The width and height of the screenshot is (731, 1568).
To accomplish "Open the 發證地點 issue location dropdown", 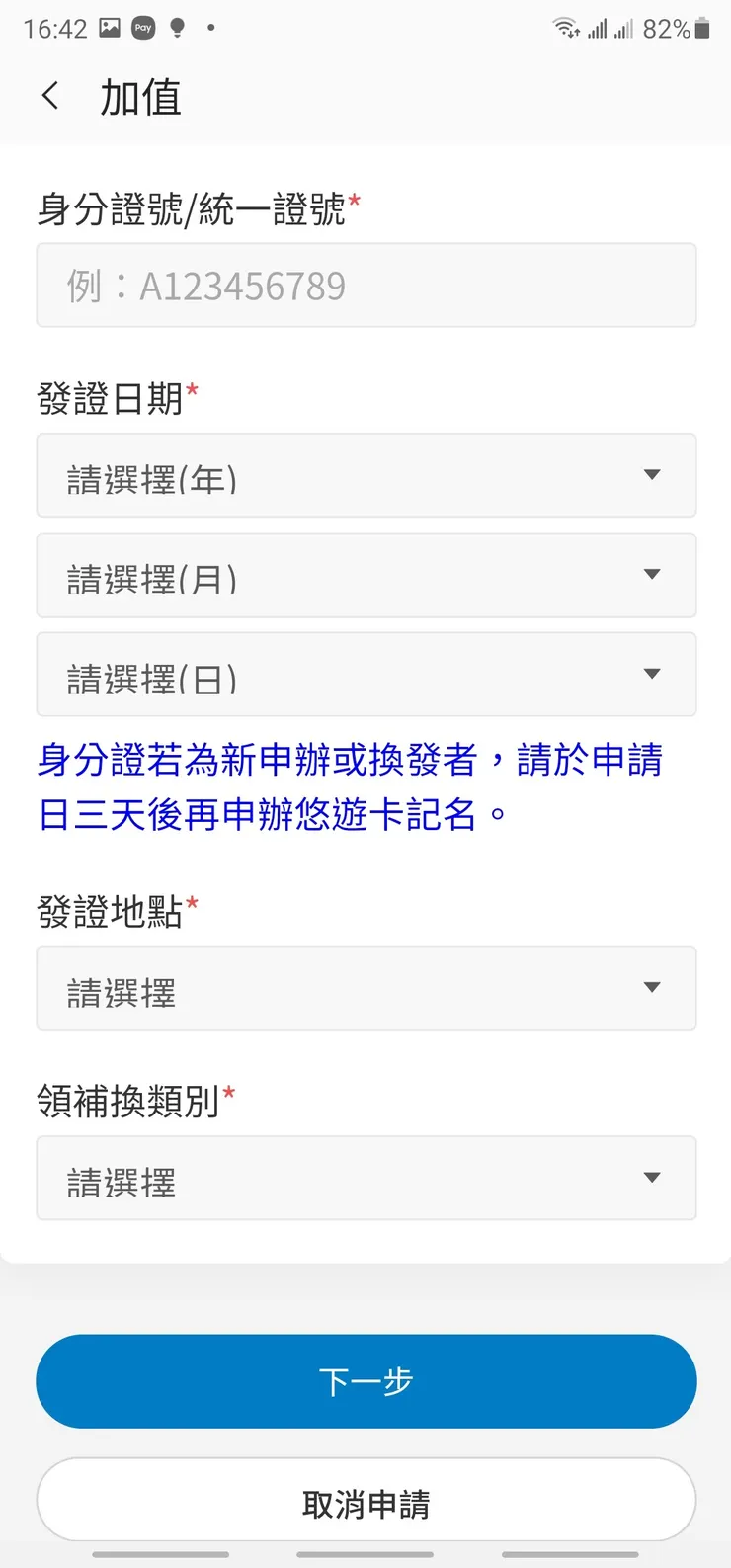I will 365,988.
